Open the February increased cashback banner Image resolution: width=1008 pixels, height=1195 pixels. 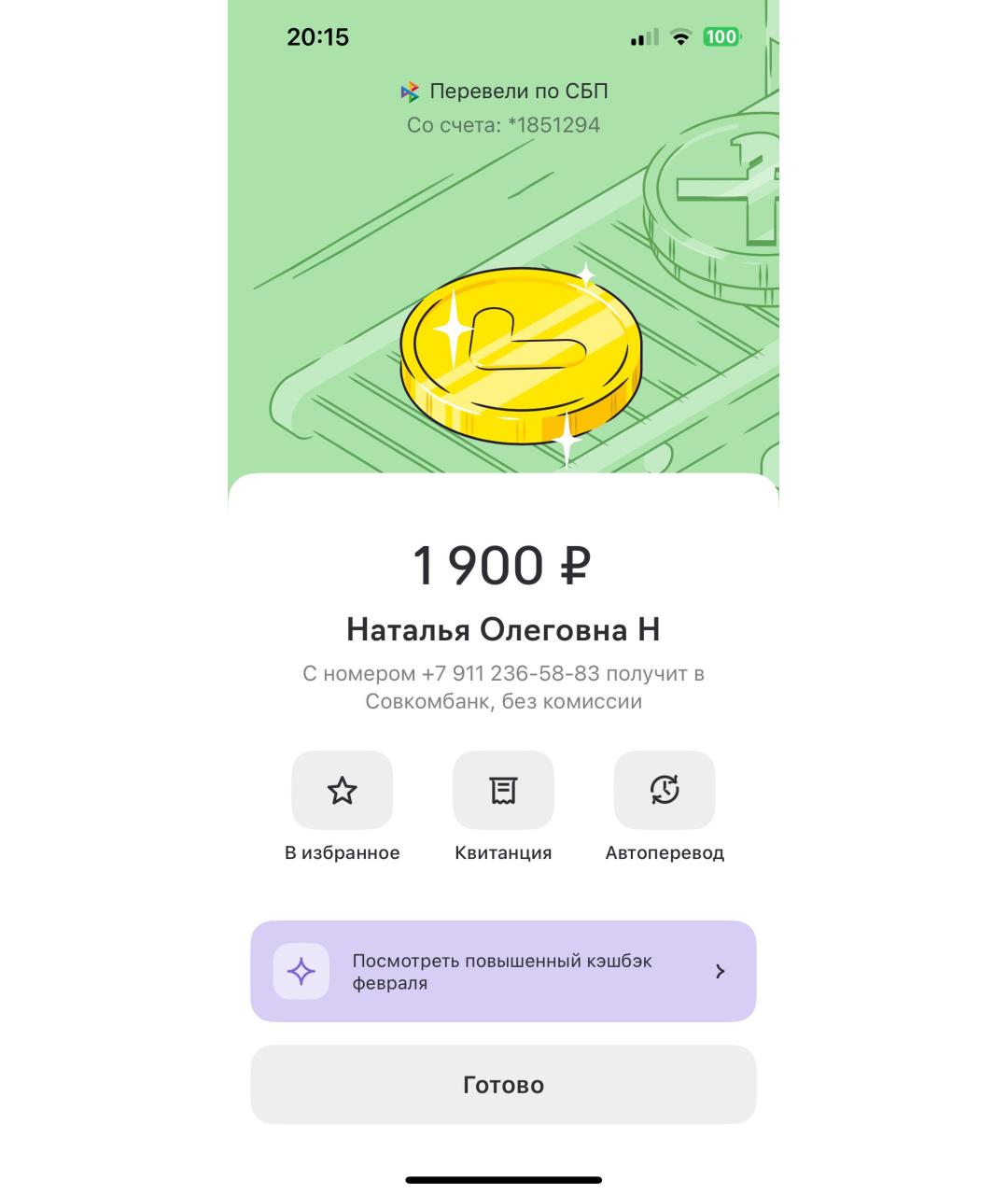pos(503,971)
